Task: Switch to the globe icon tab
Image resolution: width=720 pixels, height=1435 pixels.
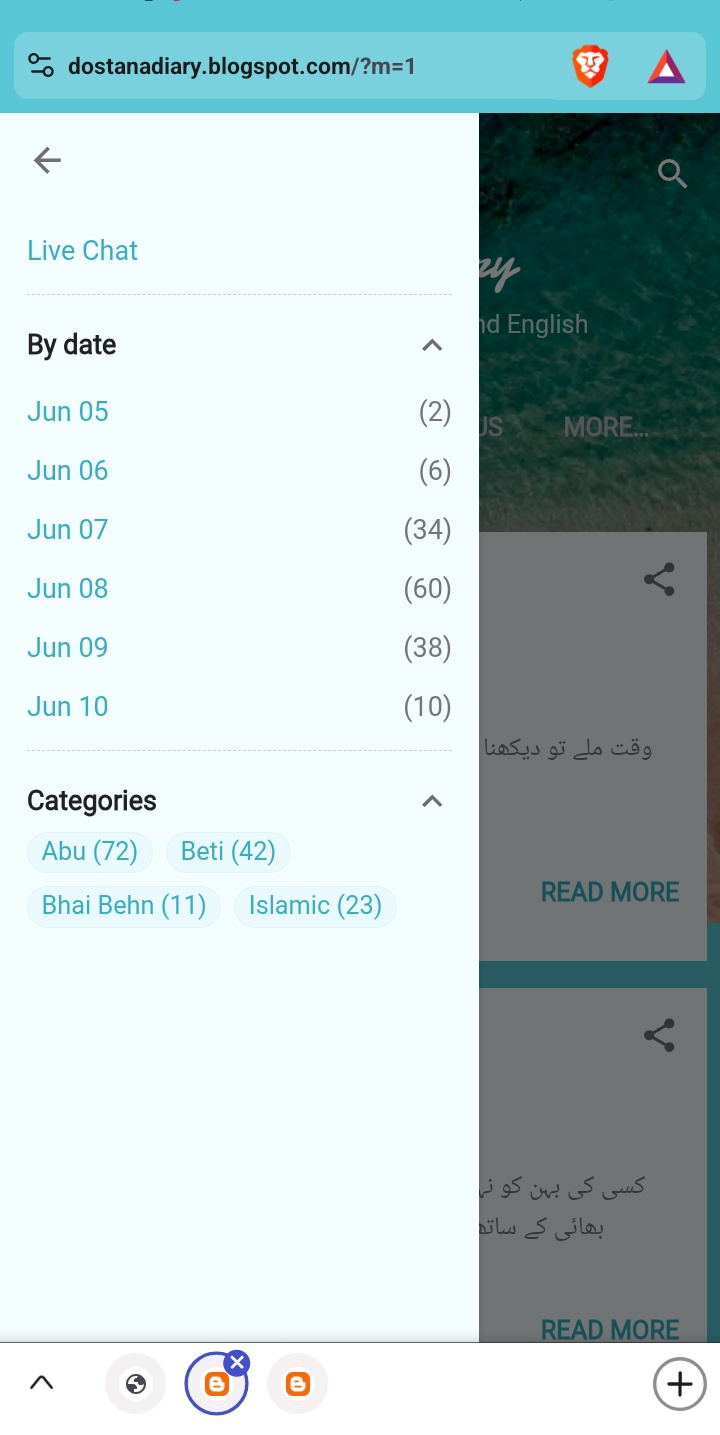Action: [x=136, y=1384]
